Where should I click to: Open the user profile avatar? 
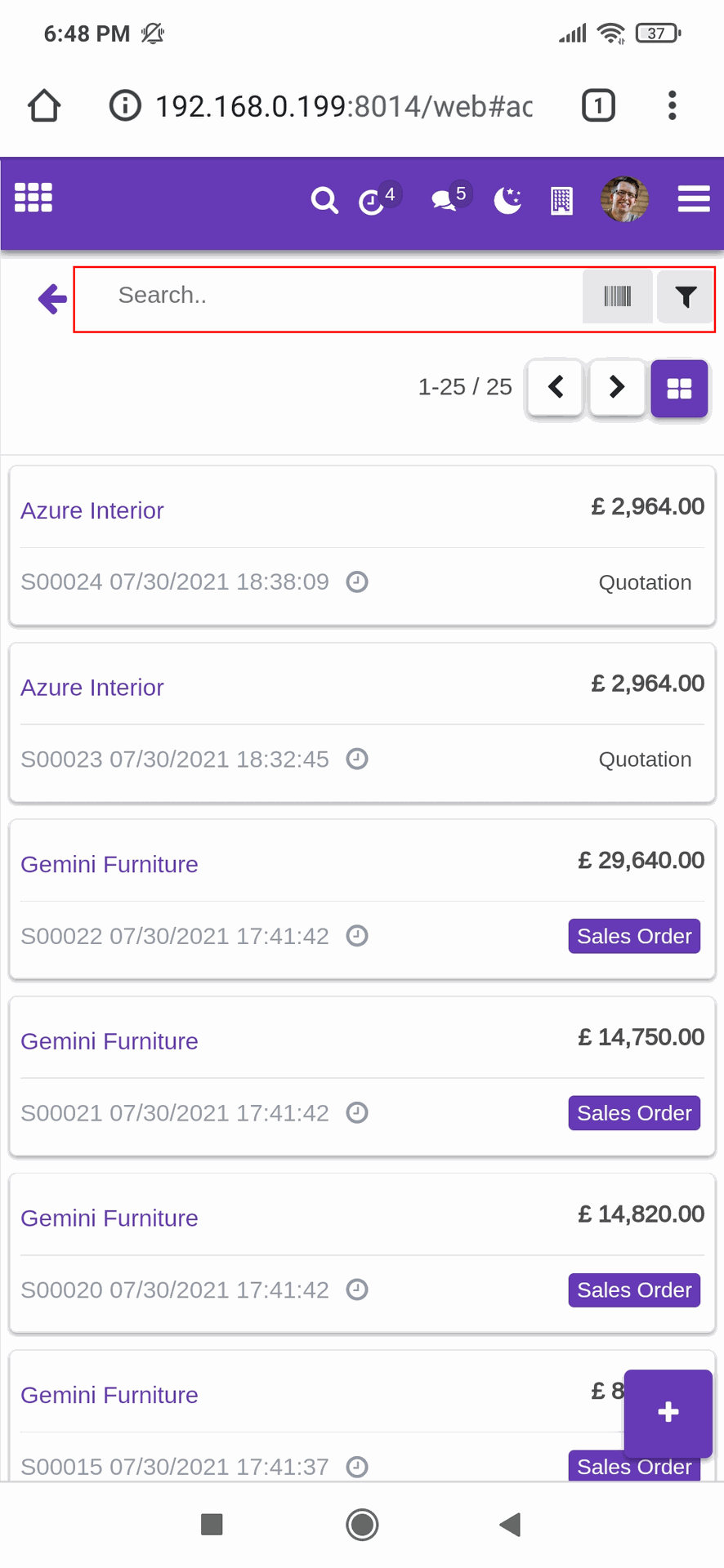point(624,199)
